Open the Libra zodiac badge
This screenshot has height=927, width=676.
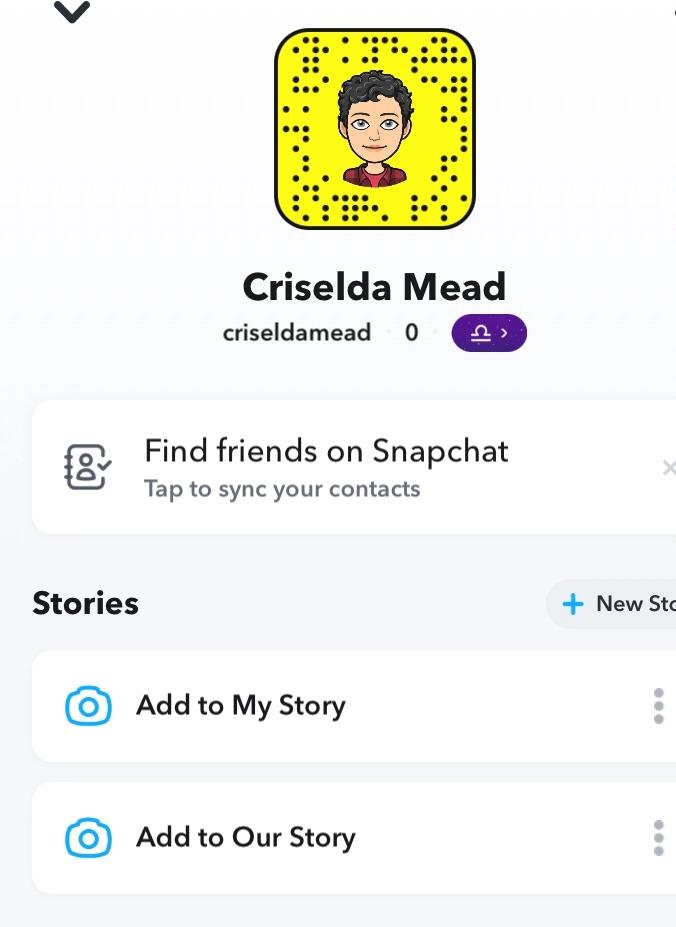[x=488, y=333]
